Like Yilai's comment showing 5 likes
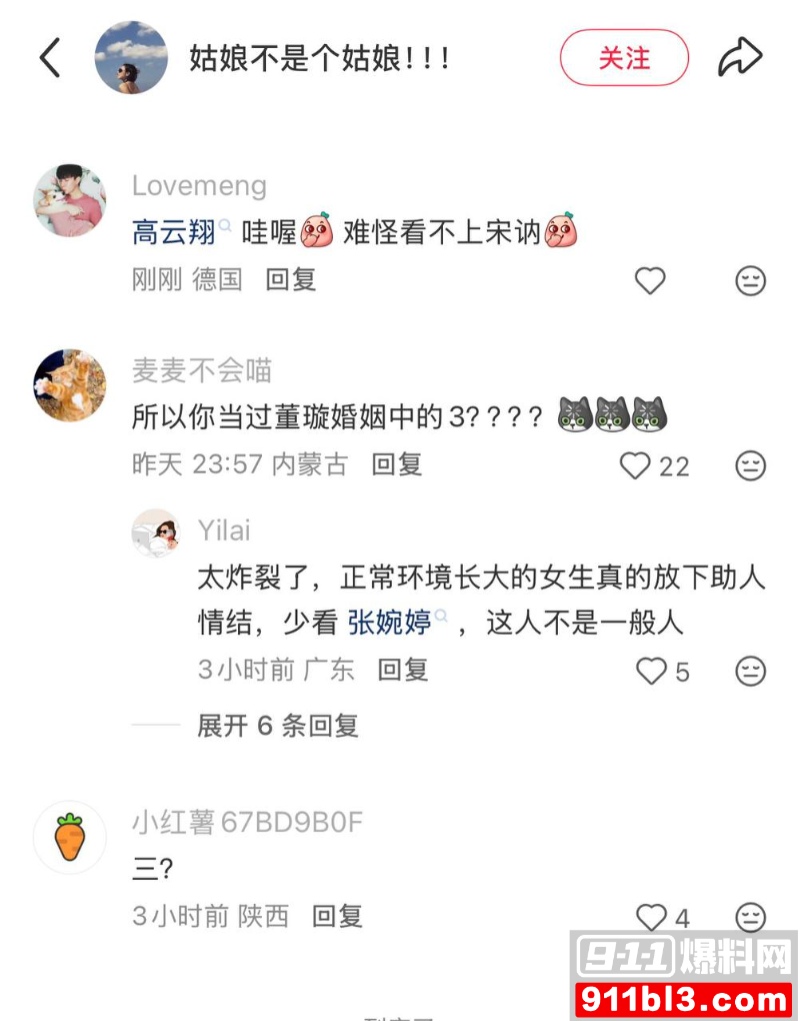Screen dimensions: 800x1021 [x=649, y=670]
